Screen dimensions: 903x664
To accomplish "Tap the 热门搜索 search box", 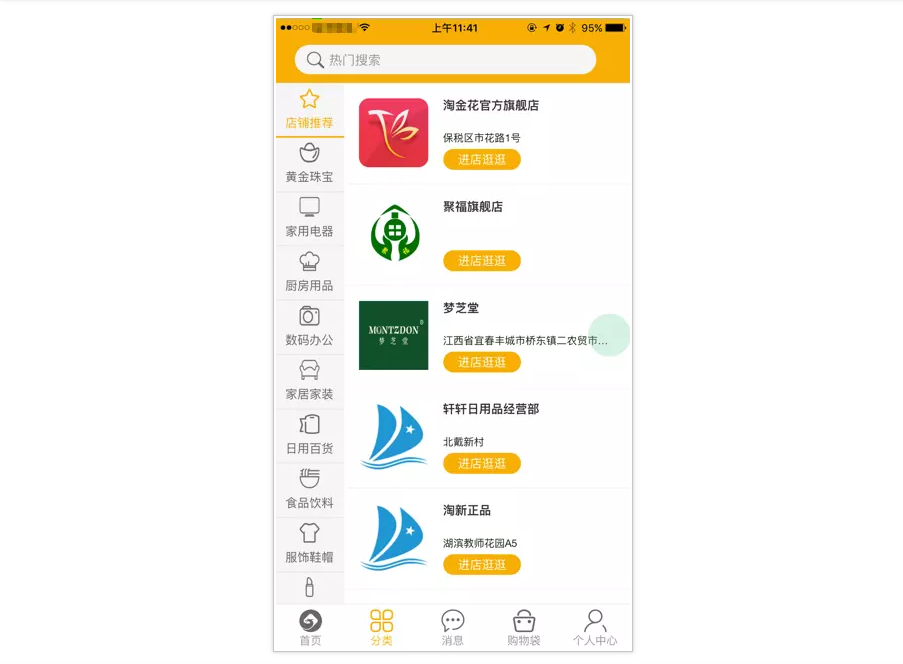I will [445, 60].
